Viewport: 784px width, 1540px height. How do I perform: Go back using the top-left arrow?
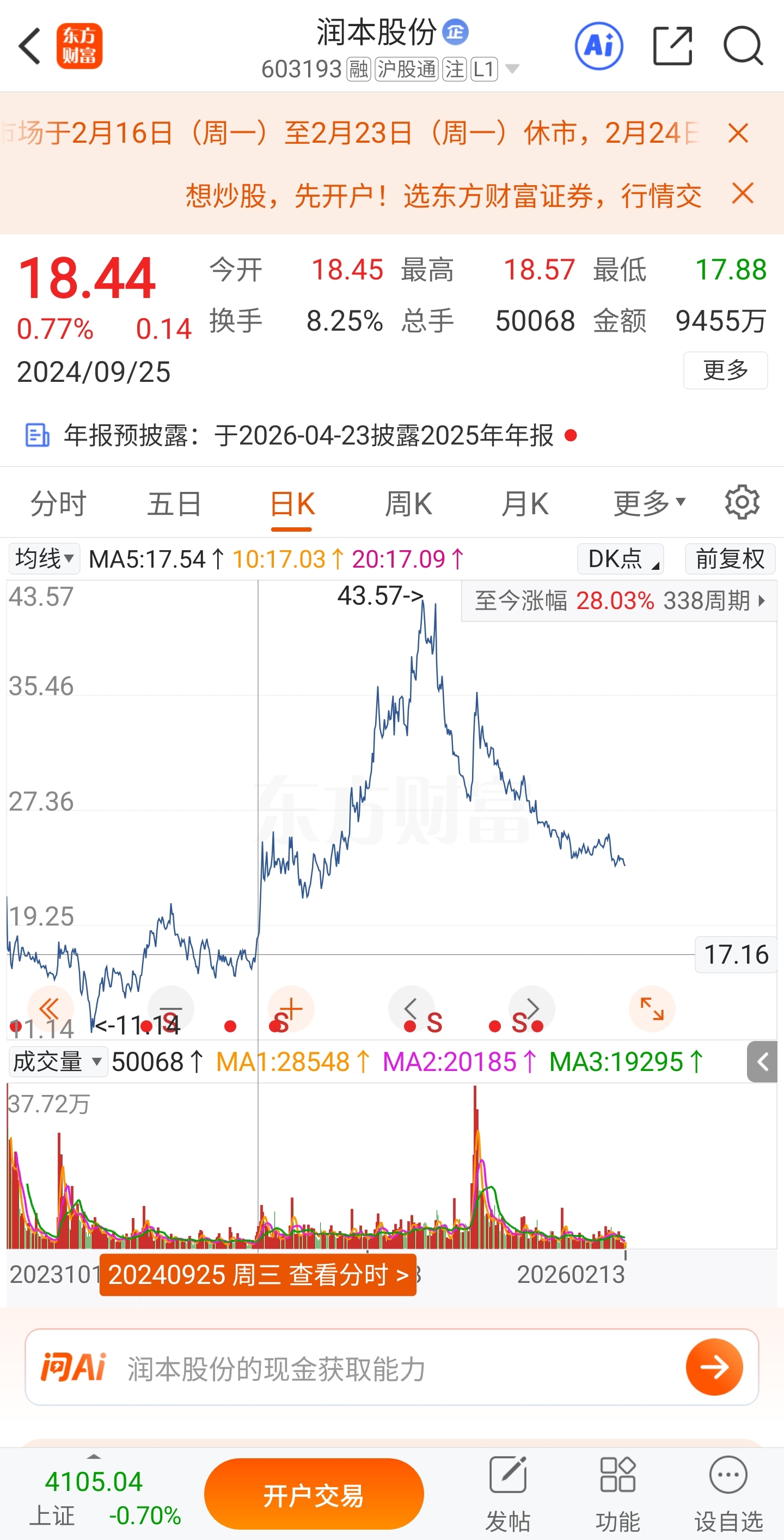(x=30, y=46)
